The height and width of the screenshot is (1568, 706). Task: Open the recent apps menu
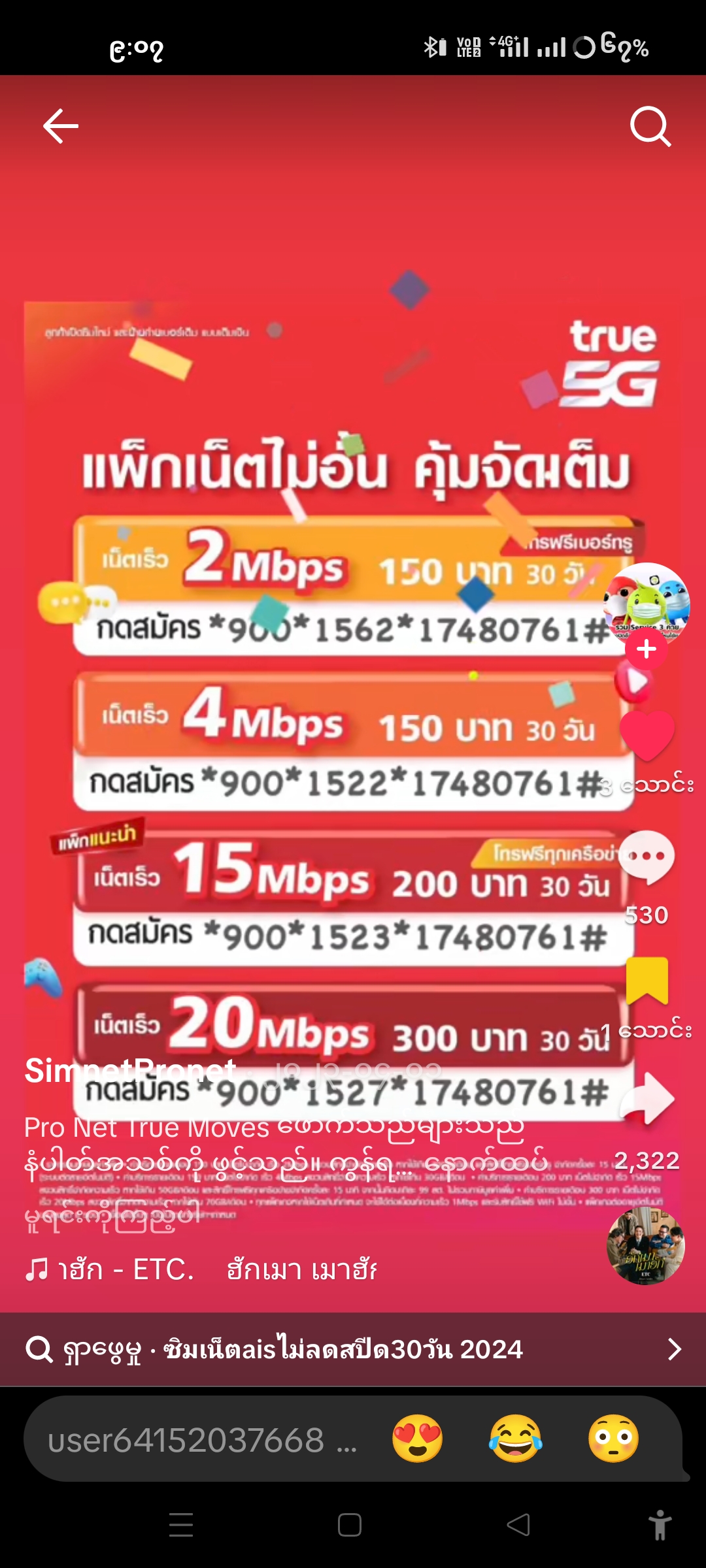[181, 1525]
